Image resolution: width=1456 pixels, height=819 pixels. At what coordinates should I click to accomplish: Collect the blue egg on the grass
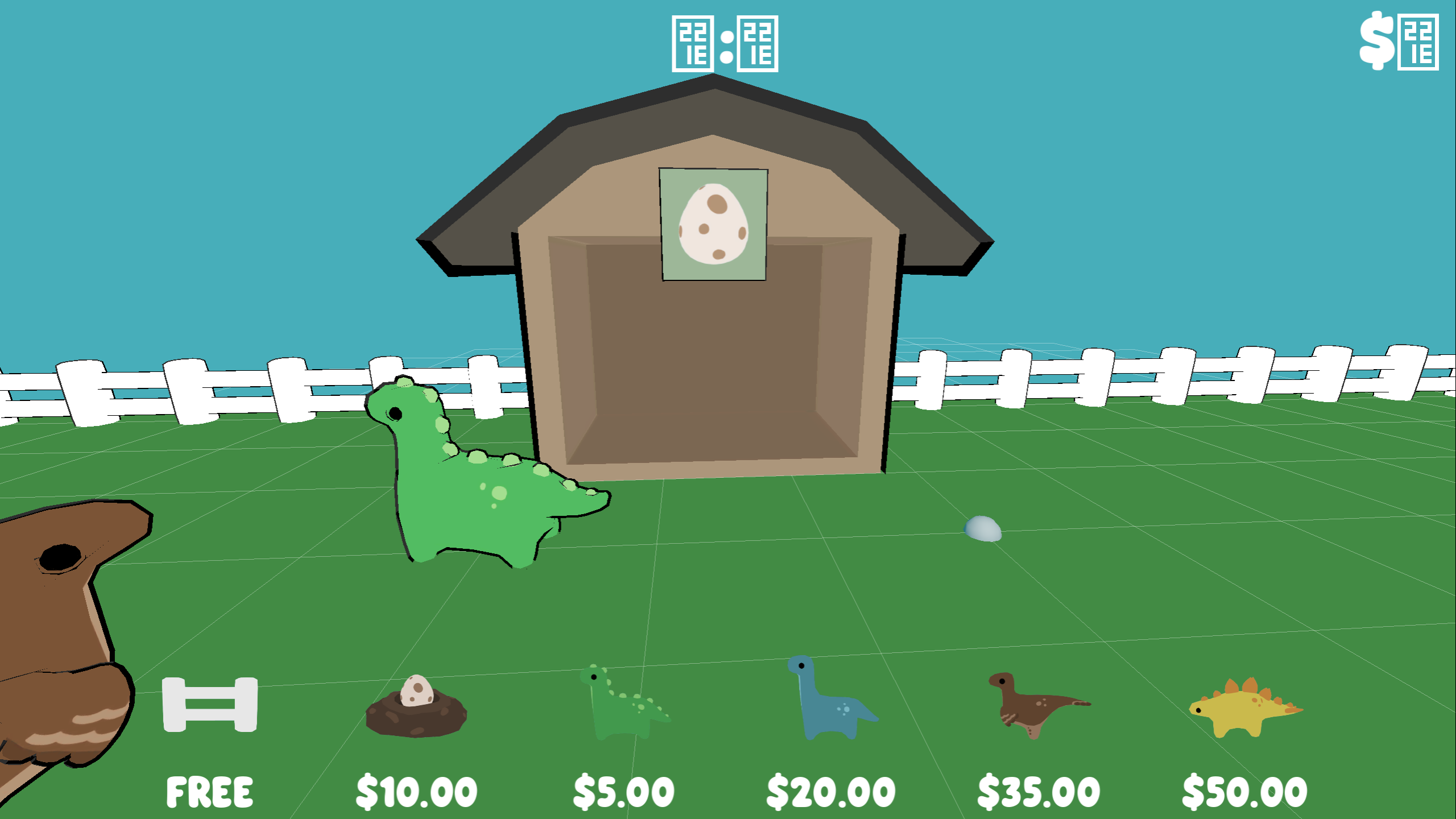(983, 529)
